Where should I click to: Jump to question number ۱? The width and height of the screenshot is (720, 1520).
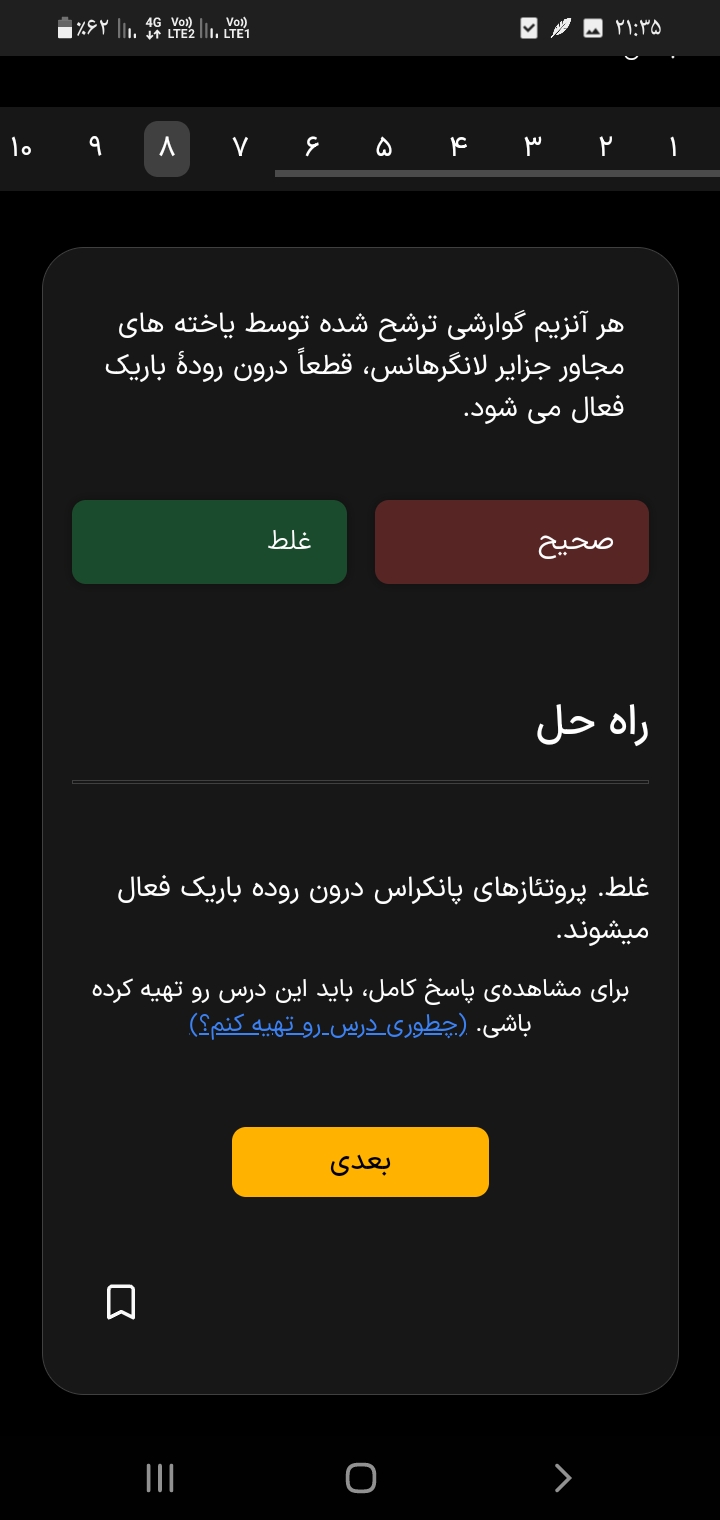673,148
